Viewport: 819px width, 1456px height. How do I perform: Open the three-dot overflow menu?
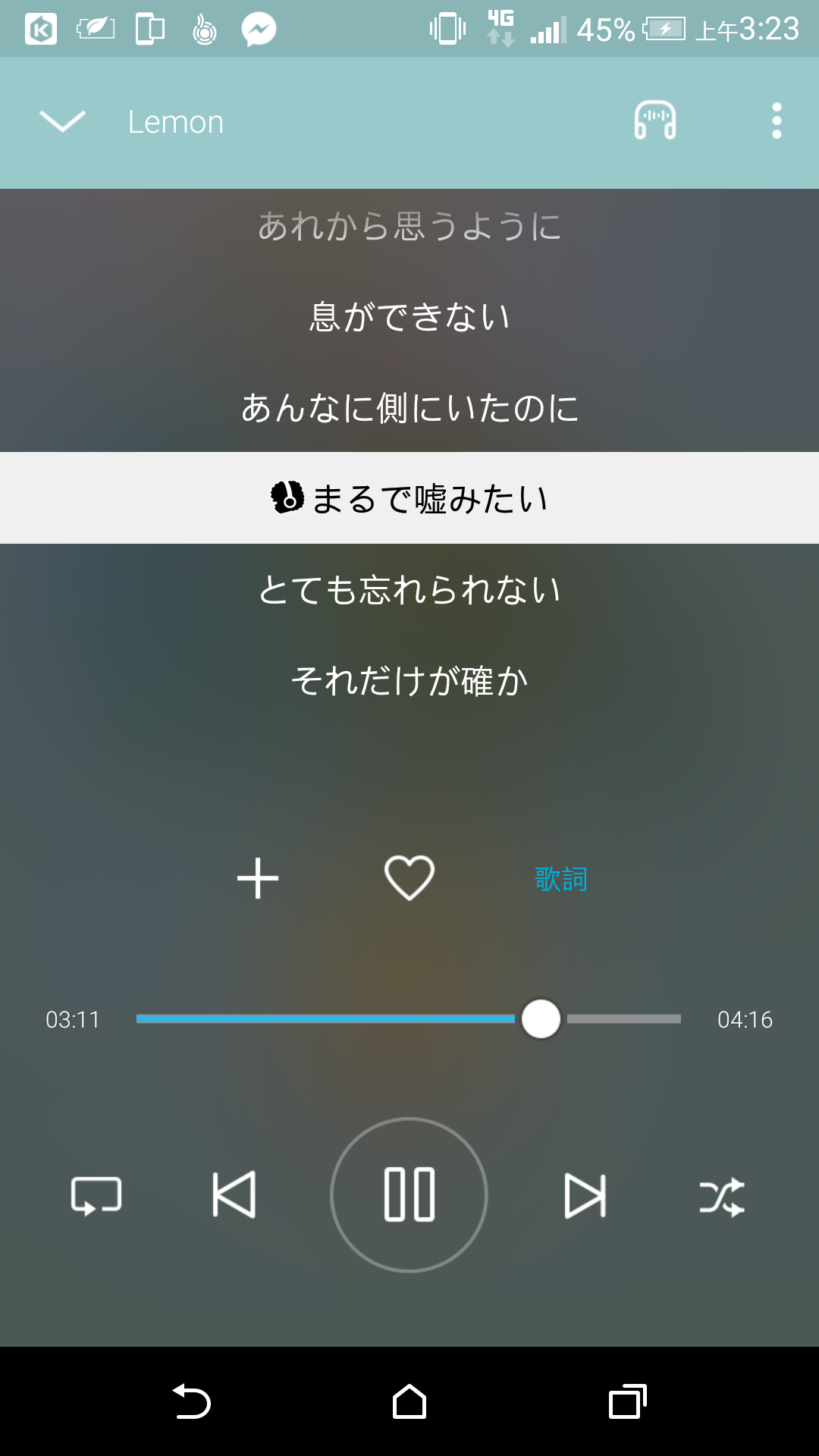tap(777, 121)
